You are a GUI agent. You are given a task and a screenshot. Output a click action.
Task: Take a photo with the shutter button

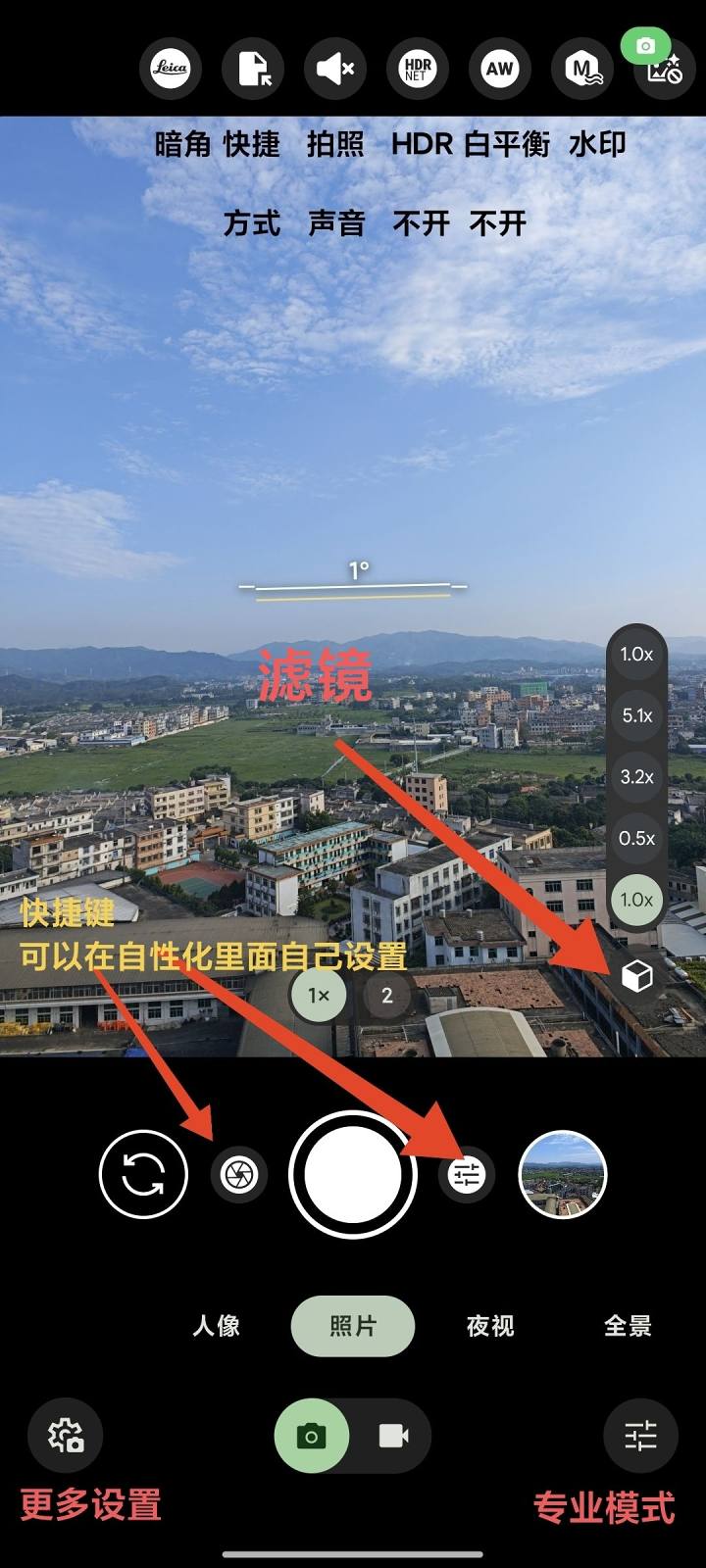[353, 1174]
